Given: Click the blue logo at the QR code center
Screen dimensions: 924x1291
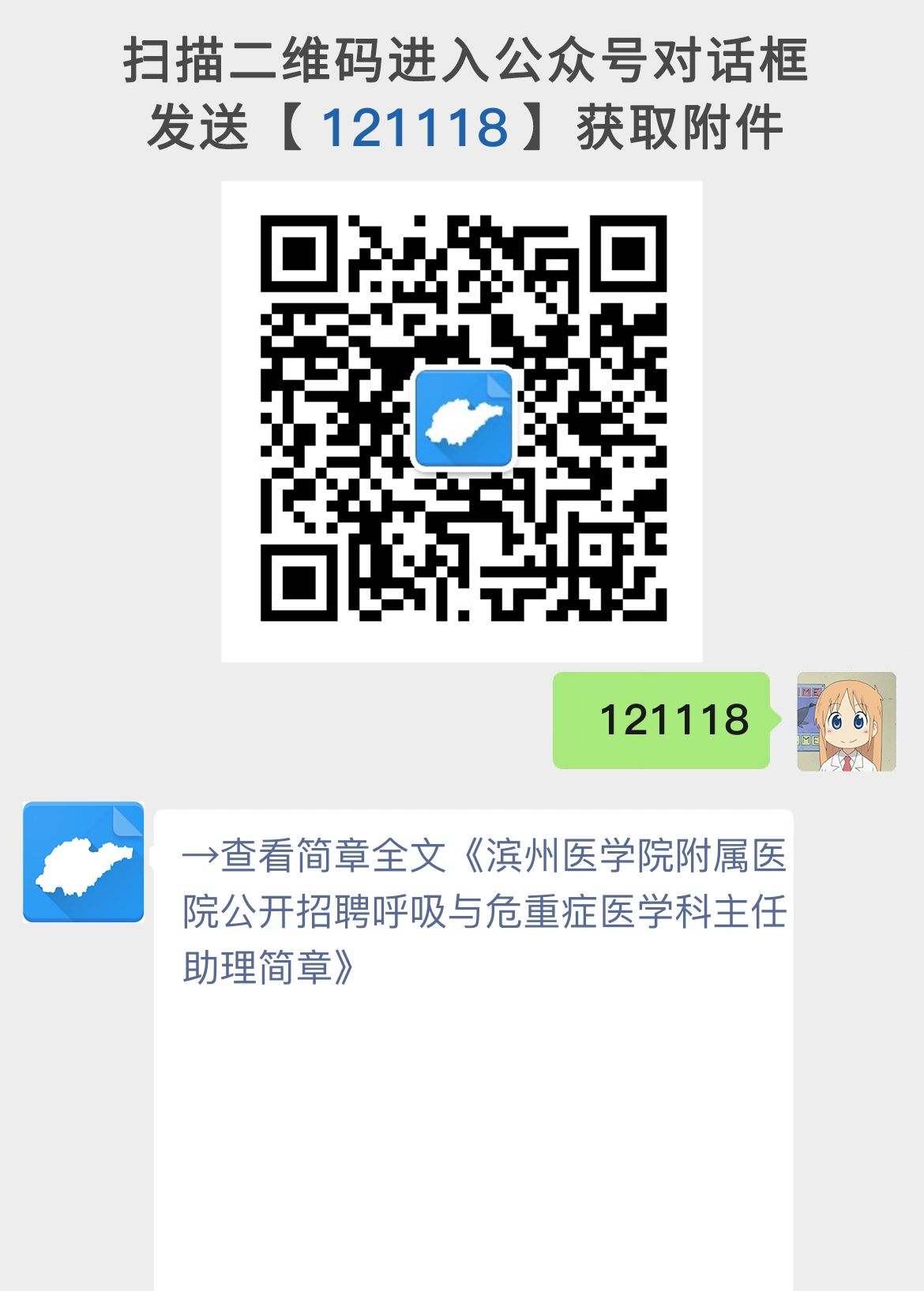Looking at the screenshot, I should [463, 417].
